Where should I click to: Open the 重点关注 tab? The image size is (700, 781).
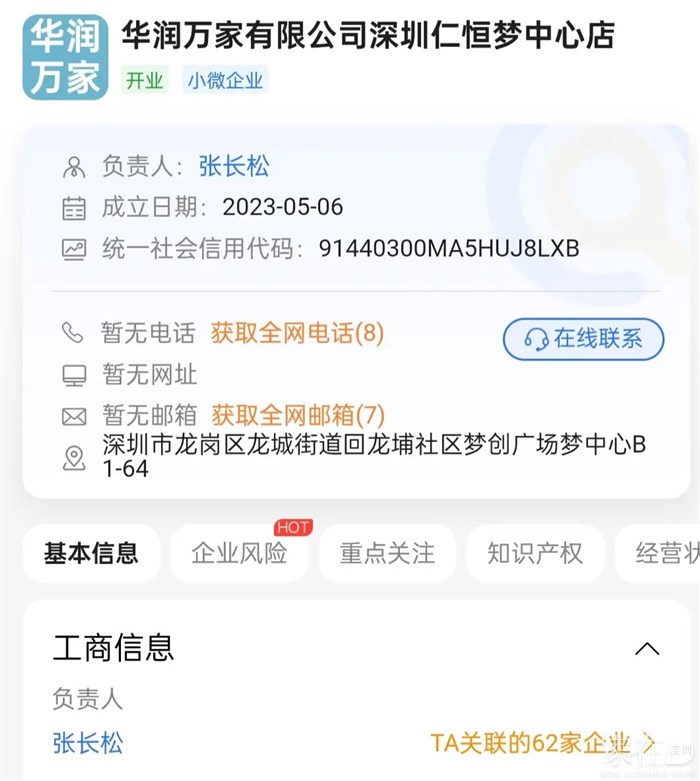click(387, 553)
